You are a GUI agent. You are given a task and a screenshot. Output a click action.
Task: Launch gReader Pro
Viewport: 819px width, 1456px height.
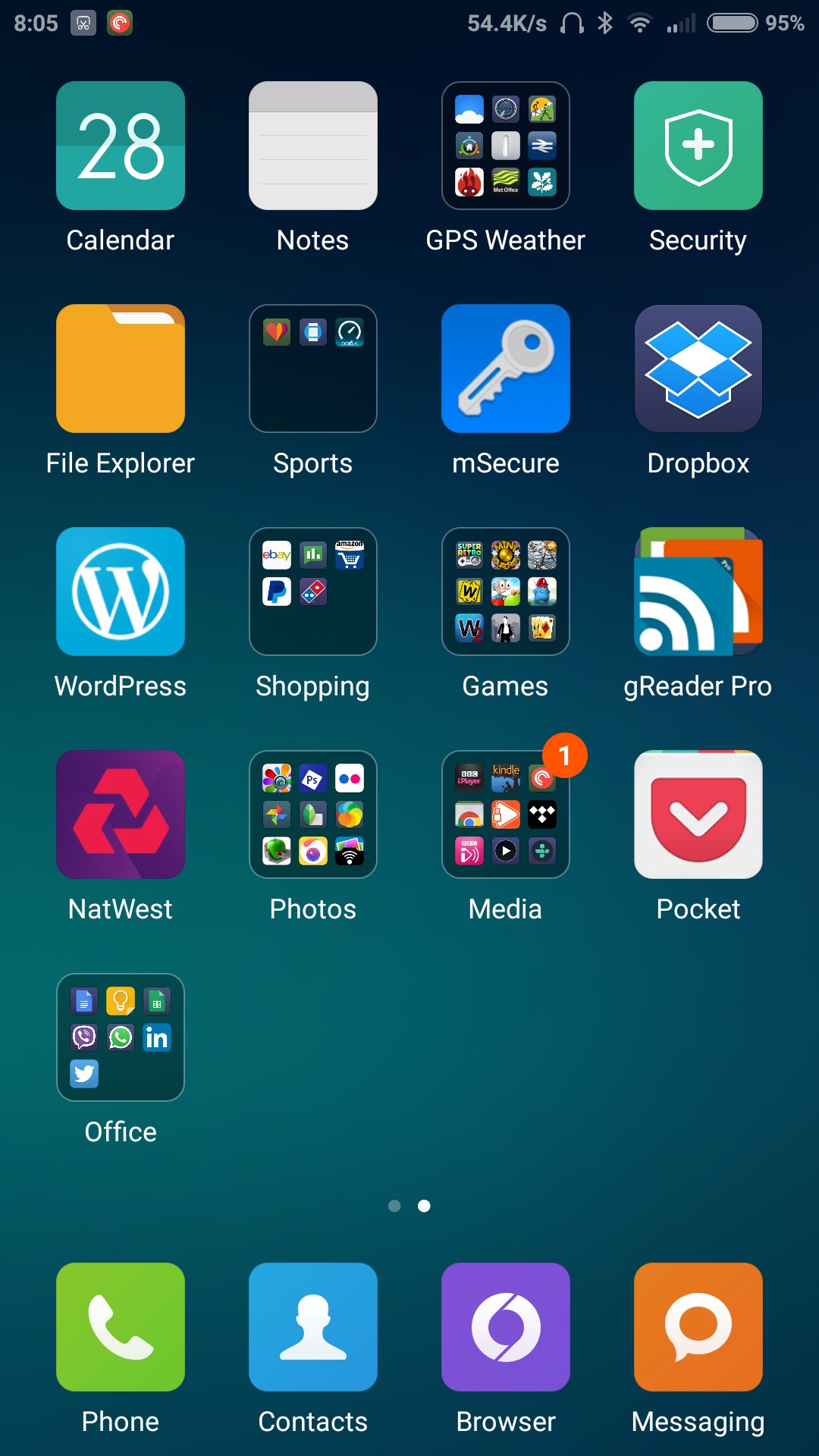click(698, 591)
